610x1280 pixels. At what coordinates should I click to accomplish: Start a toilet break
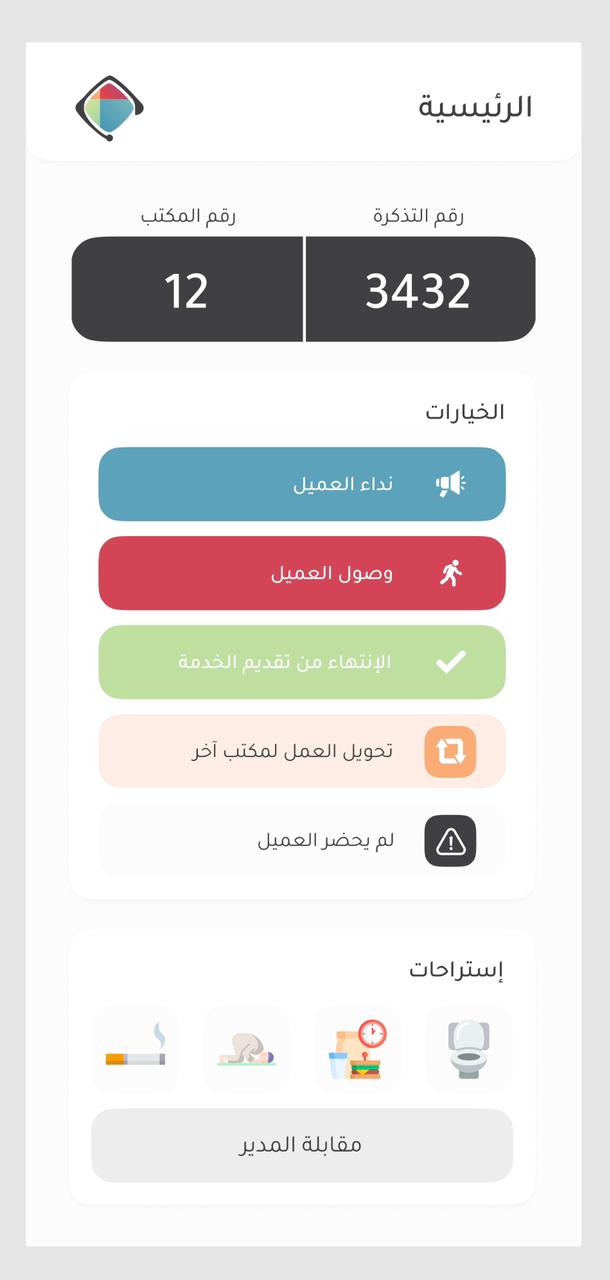pyautogui.click(x=469, y=1049)
